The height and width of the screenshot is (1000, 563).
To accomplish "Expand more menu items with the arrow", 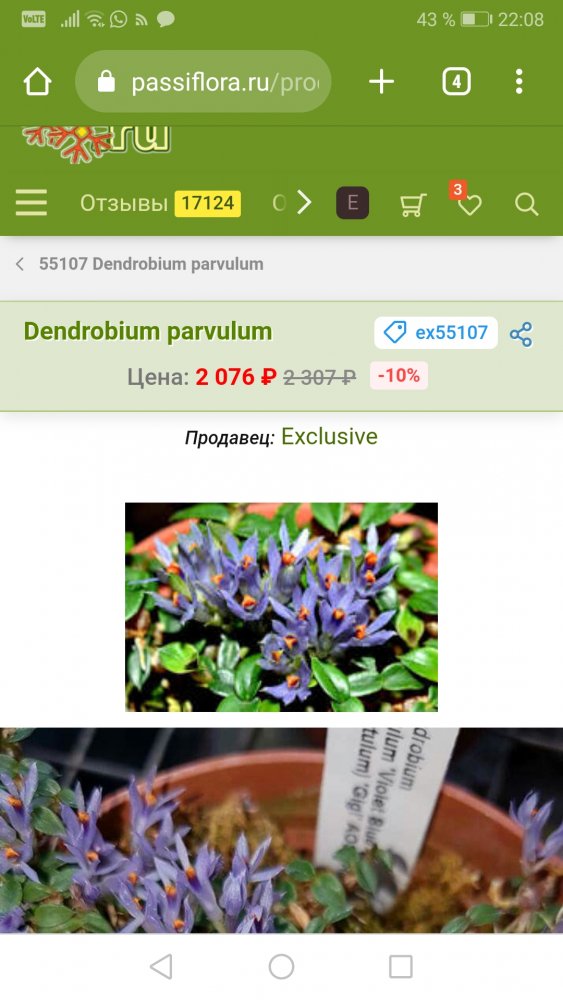I will [x=304, y=203].
